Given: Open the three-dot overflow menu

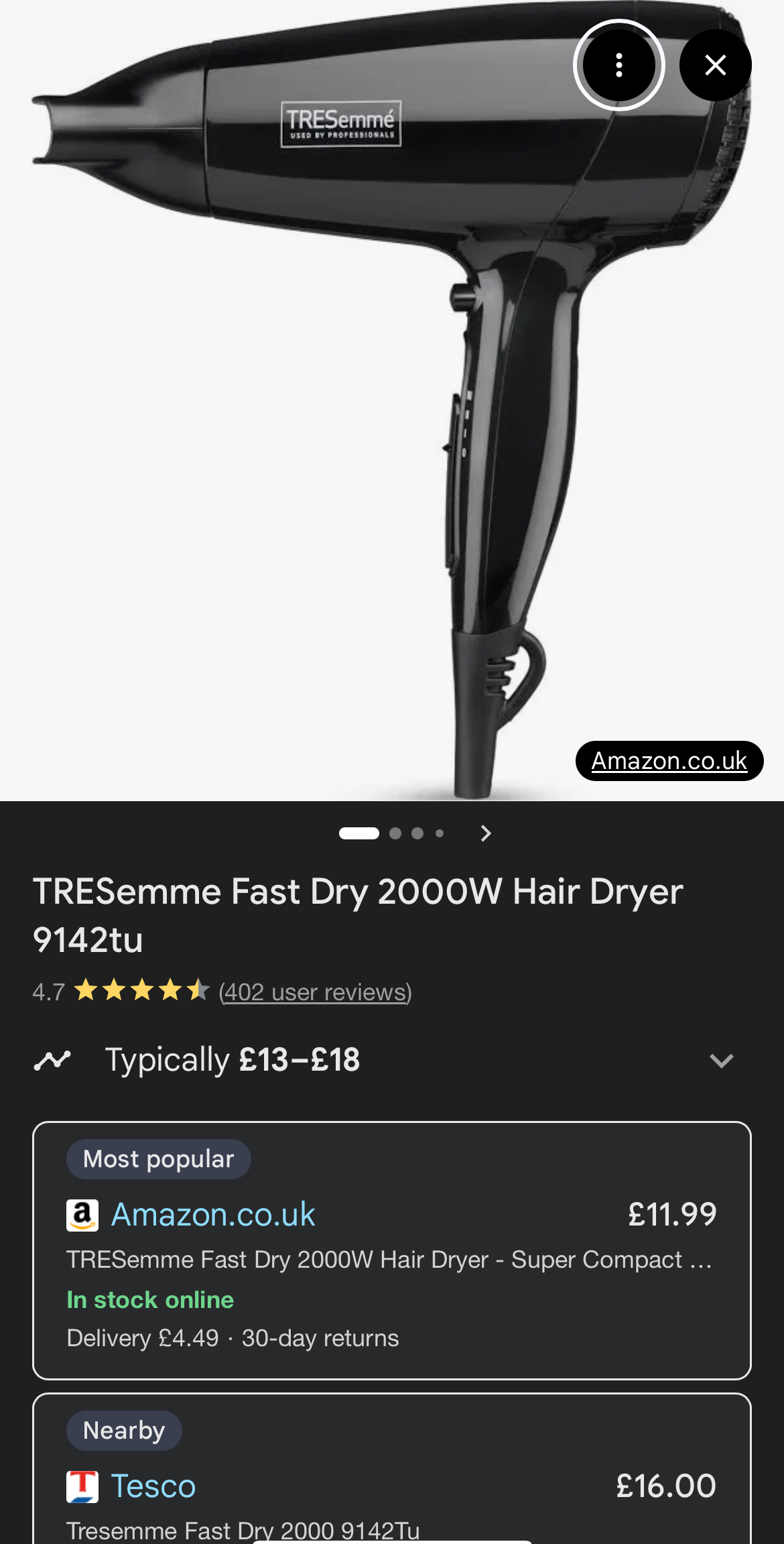Looking at the screenshot, I should pyautogui.click(x=618, y=65).
